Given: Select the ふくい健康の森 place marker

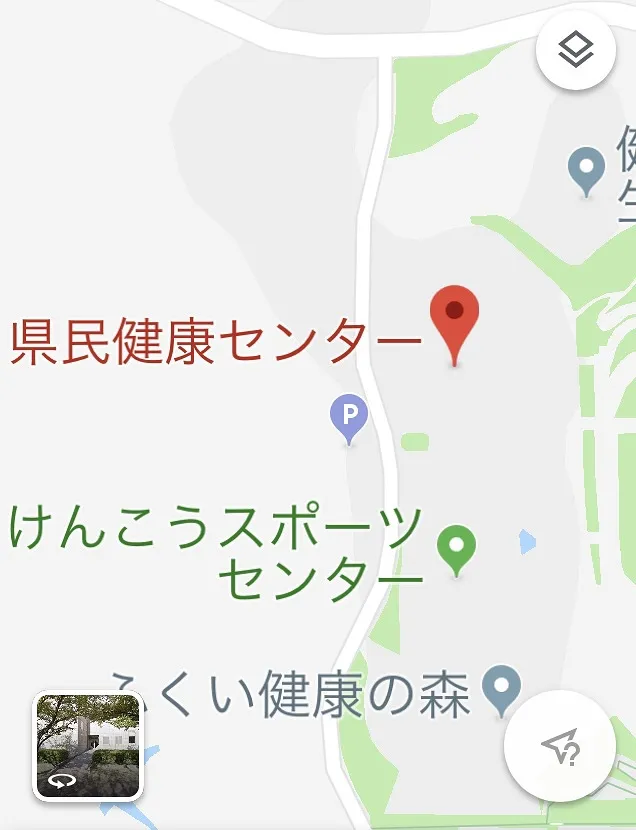Looking at the screenshot, I should coord(502,686).
